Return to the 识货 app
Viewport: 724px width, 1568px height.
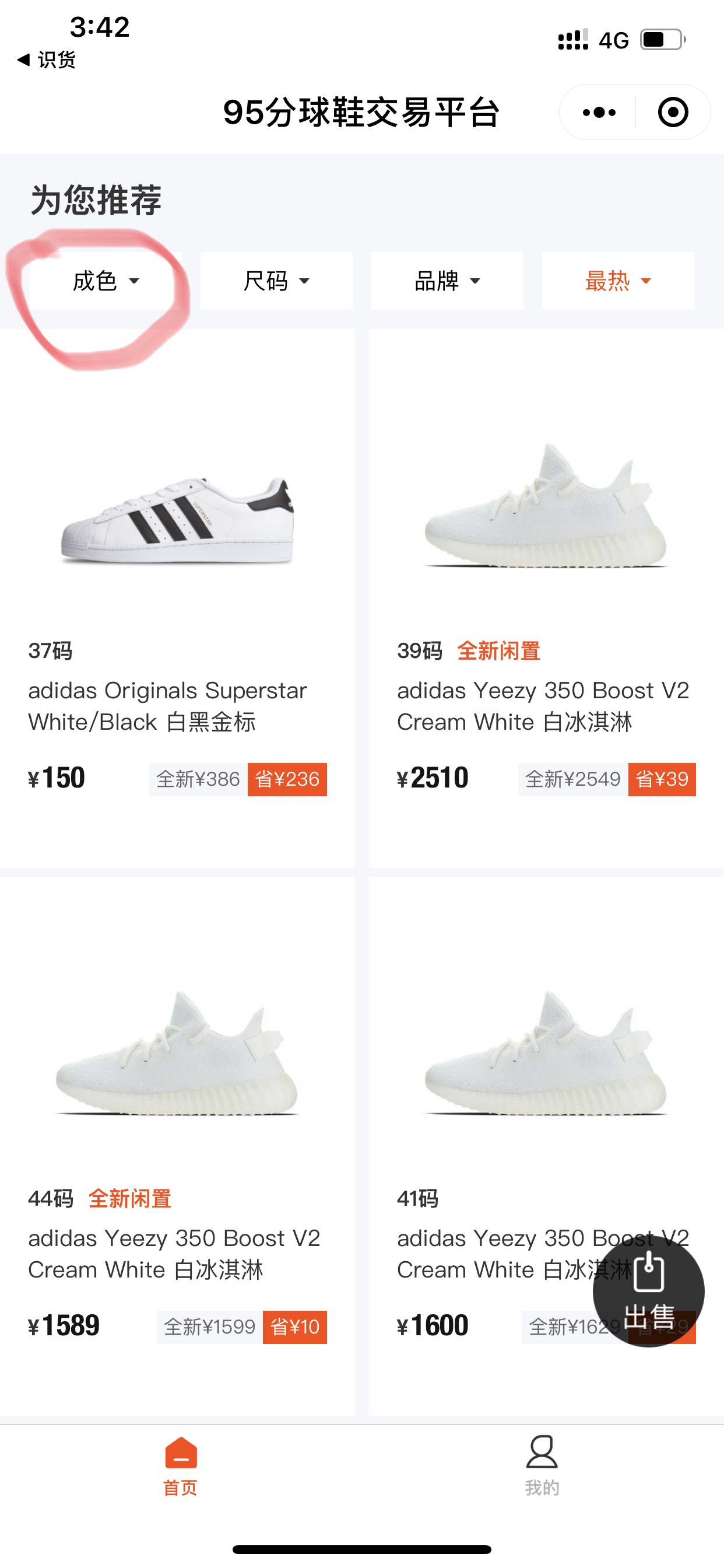[47, 60]
